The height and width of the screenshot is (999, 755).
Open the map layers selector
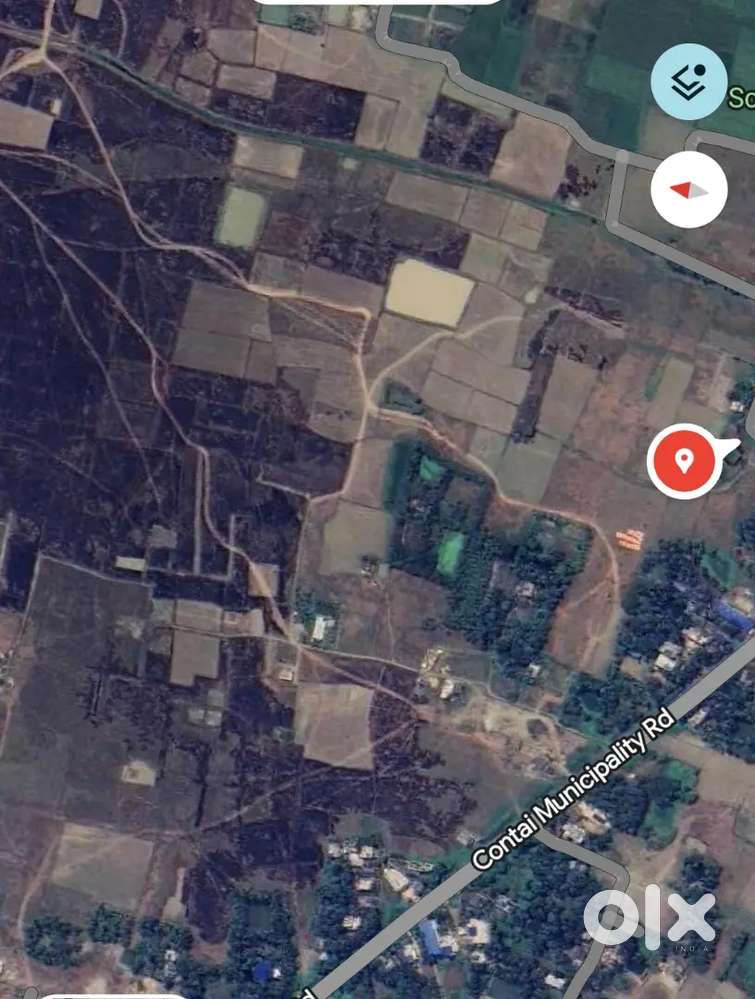click(689, 82)
